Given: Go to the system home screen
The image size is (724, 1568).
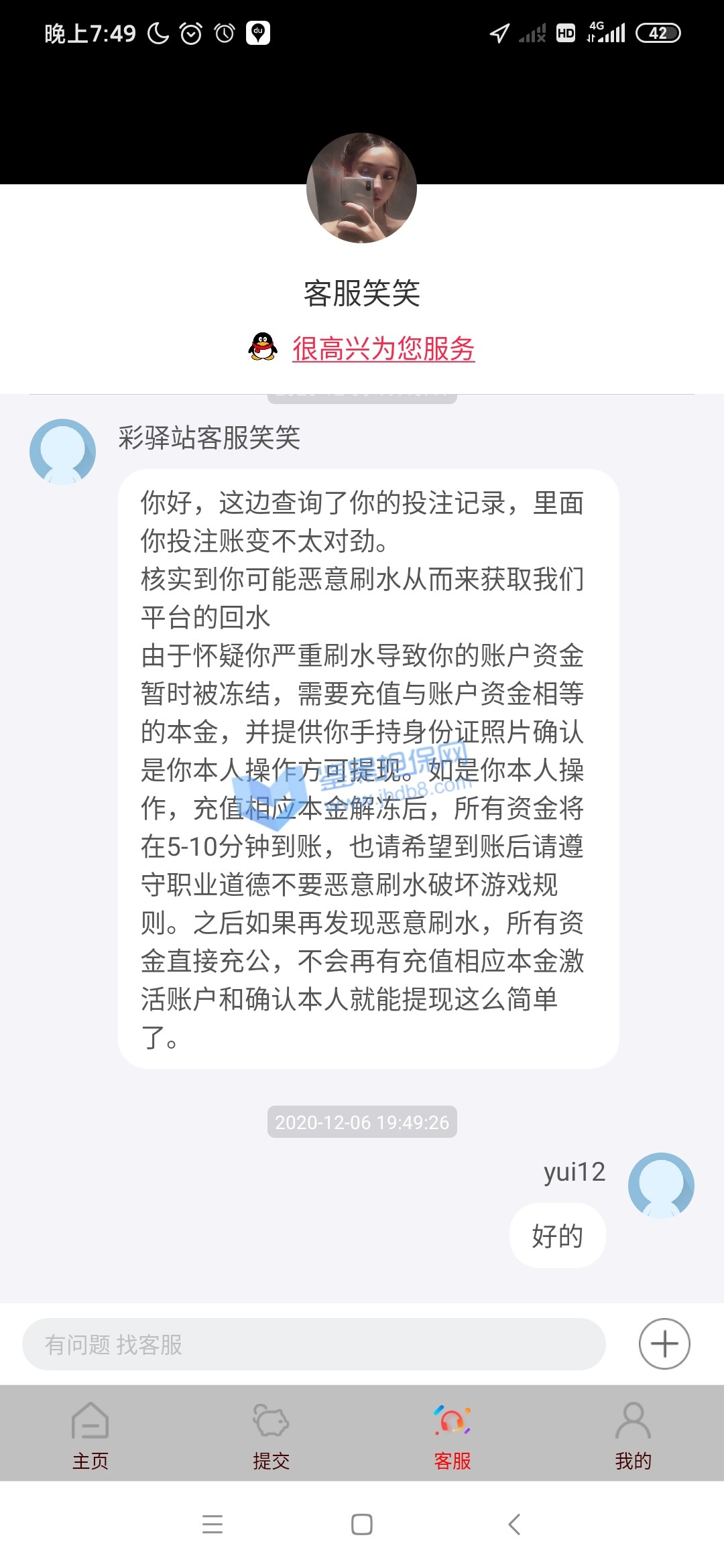Looking at the screenshot, I should pos(362,1524).
